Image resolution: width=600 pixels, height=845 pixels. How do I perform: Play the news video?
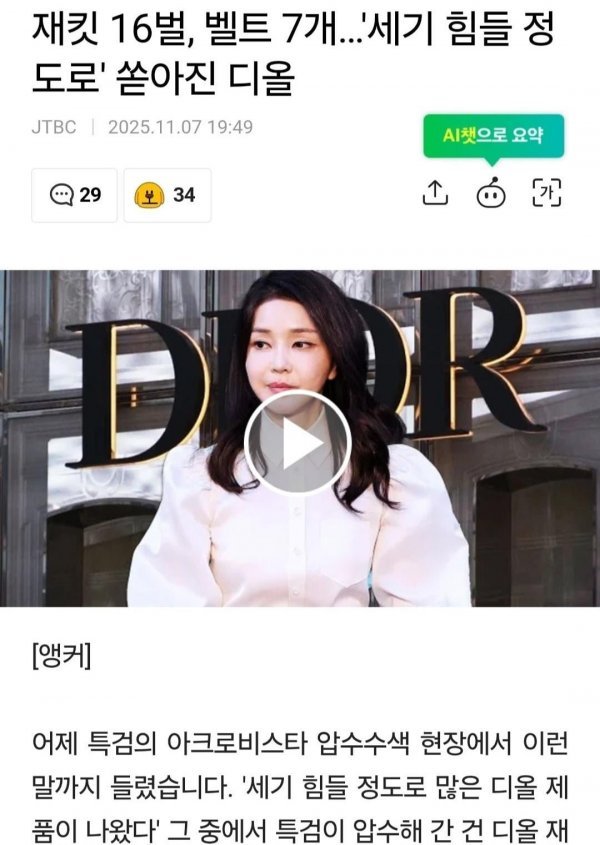tap(297, 441)
